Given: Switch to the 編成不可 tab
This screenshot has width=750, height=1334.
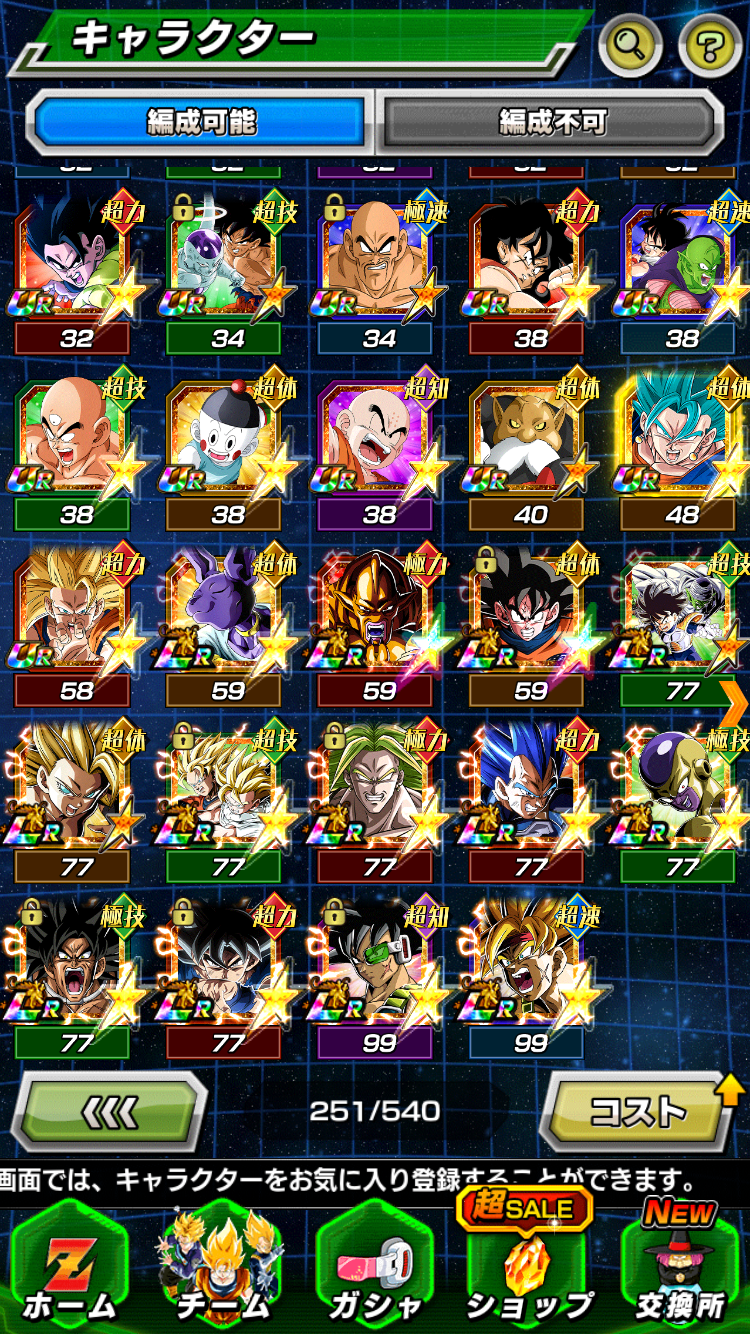Looking at the screenshot, I should tap(552, 122).
